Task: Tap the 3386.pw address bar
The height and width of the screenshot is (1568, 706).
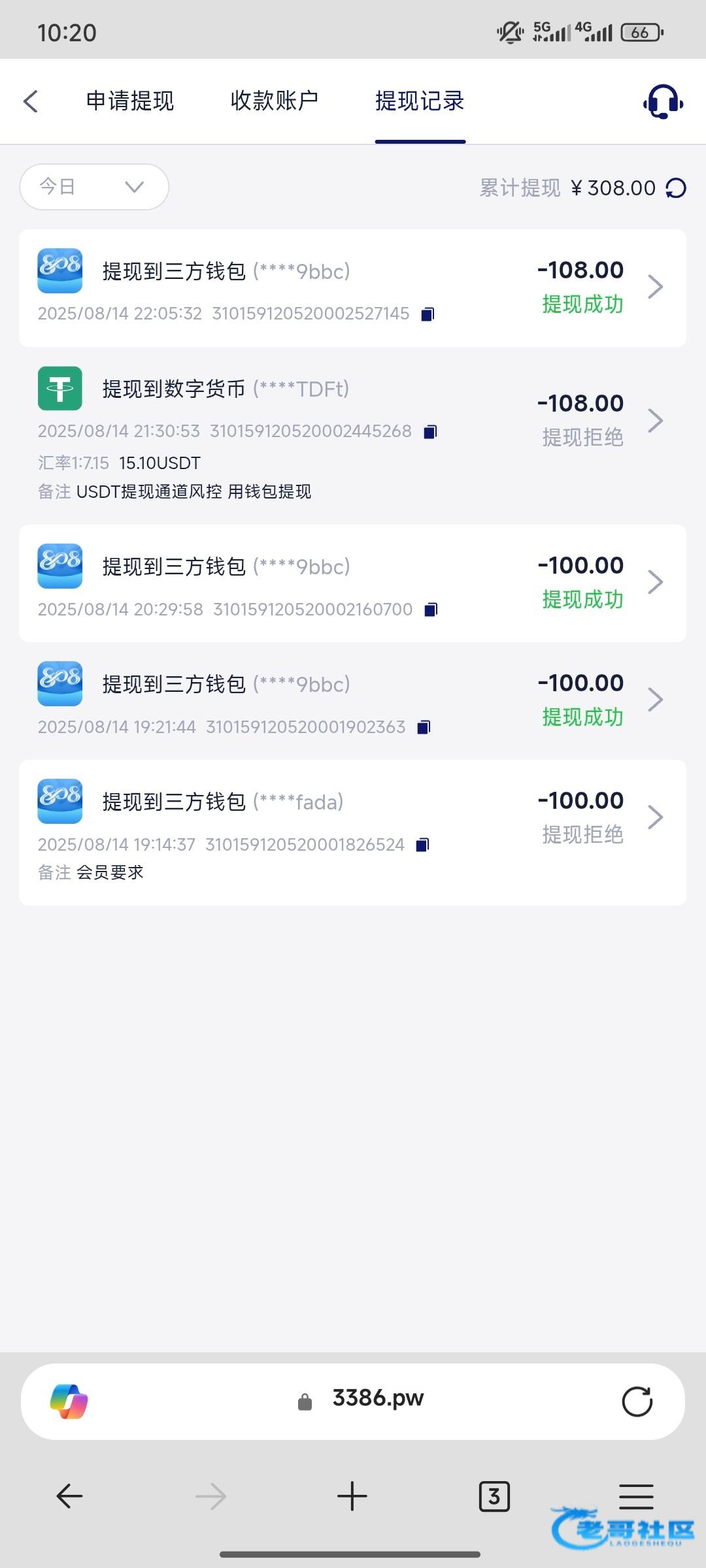Action: tap(353, 1401)
